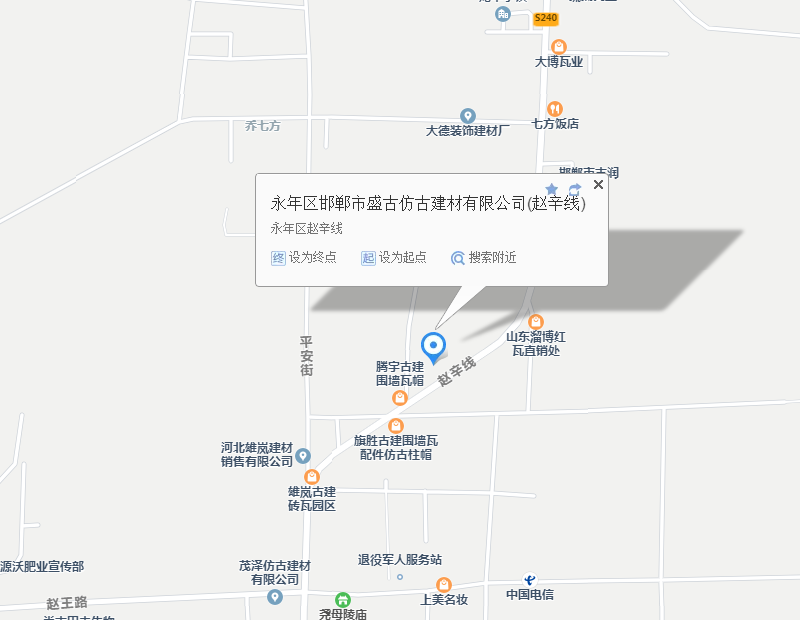Select the 上美名妆 shop marker
Screen dimensions: 800x620
click(444, 585)
